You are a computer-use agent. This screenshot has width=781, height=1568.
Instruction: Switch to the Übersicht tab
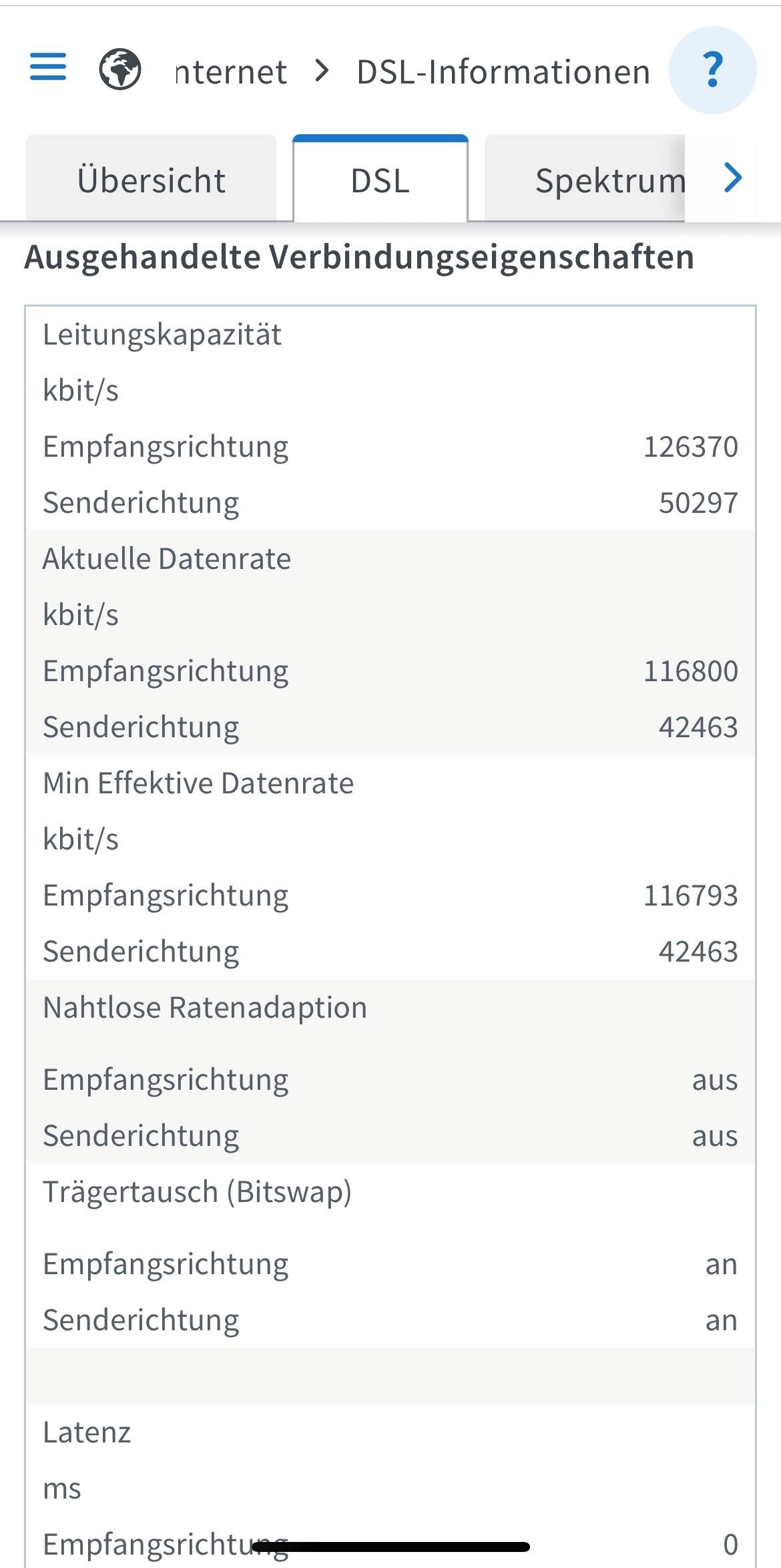point(151,178)
